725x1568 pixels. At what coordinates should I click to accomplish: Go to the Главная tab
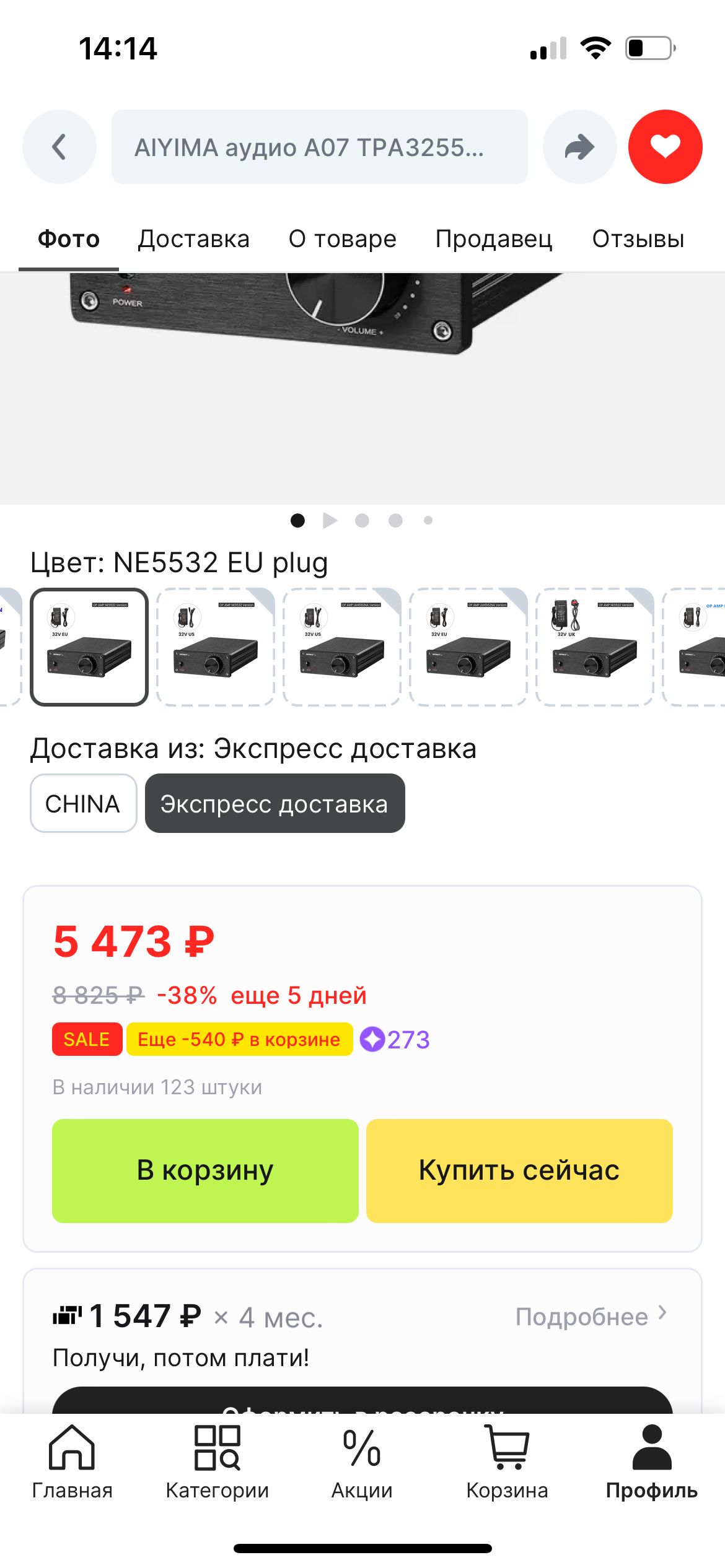tap(72, 1461)
